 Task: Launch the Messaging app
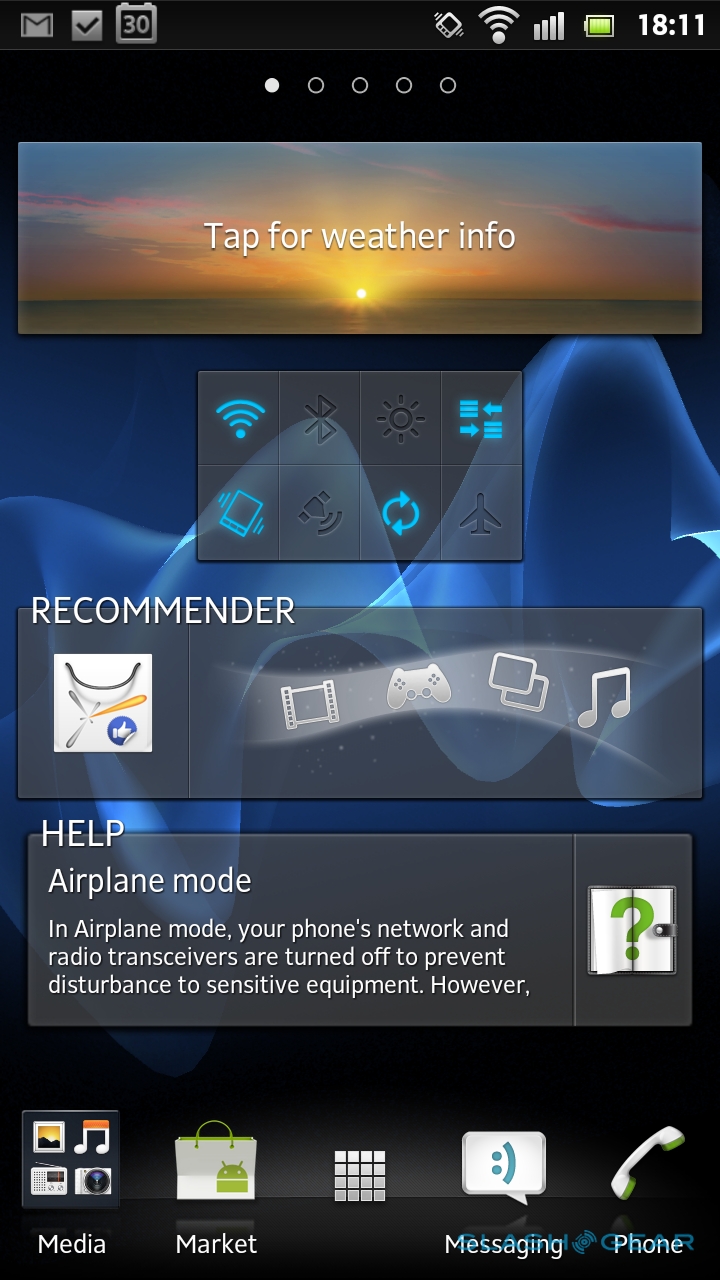[504, 1167]
